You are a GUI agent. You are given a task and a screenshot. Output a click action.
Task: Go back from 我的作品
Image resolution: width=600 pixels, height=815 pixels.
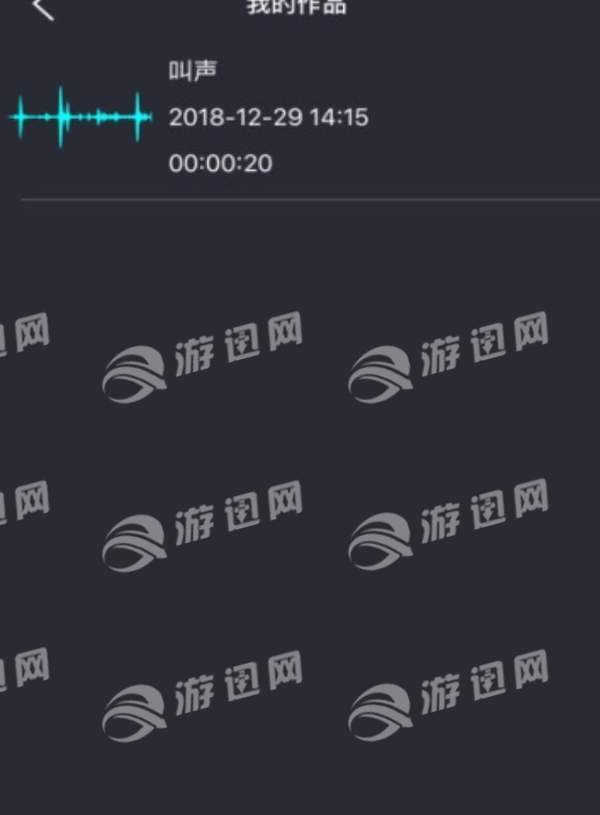point(42,9)
